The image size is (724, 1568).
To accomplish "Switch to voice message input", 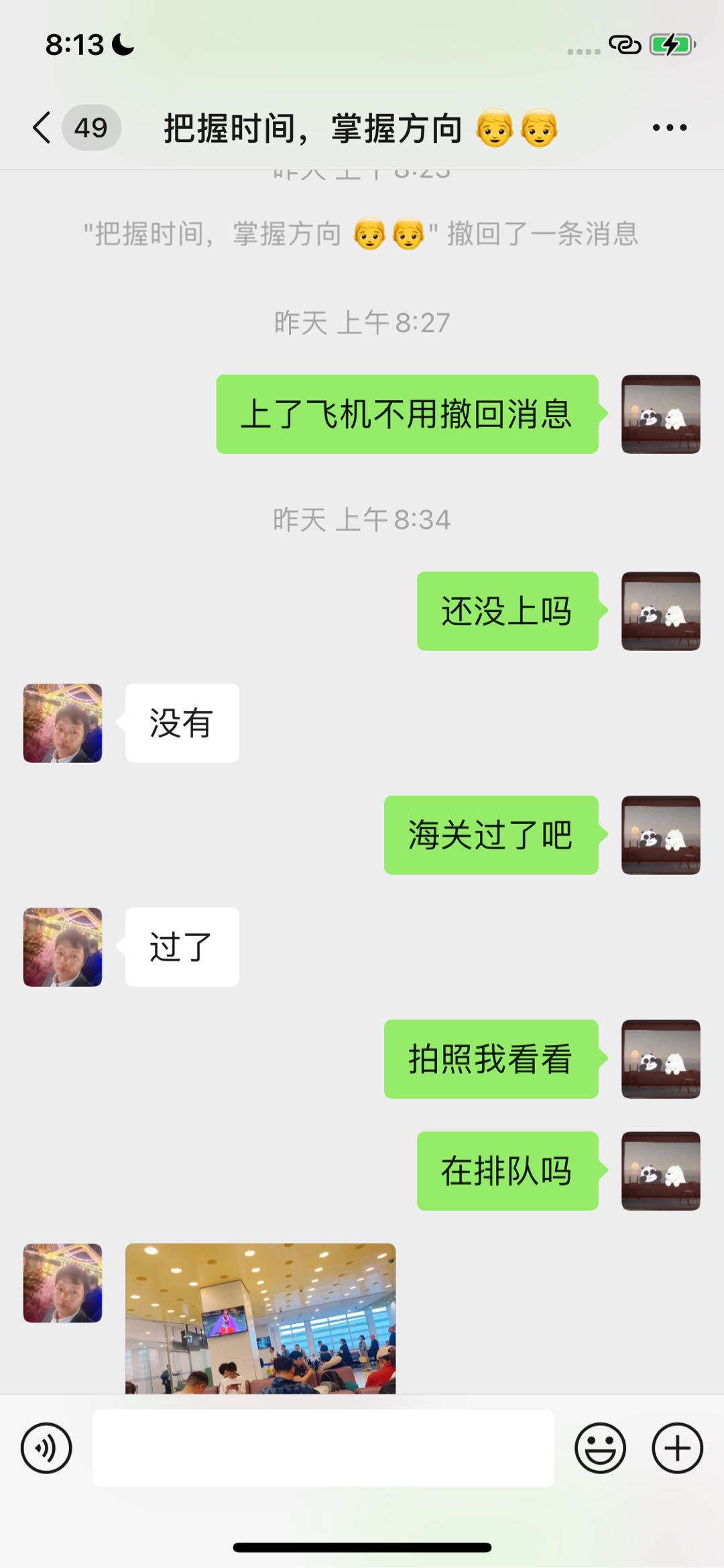I will click(x=46, y=1448).
